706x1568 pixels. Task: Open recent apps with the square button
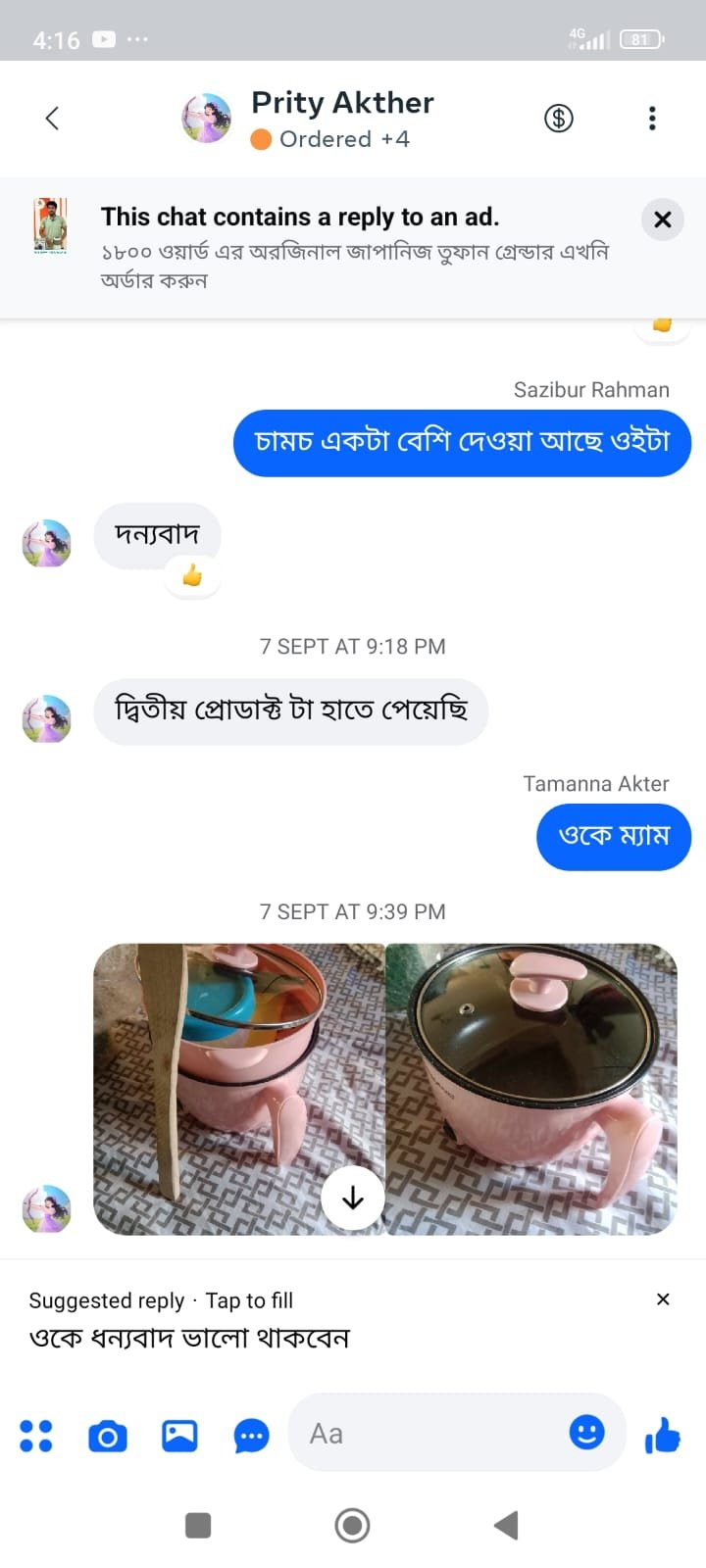click(x=198, y=1525)
